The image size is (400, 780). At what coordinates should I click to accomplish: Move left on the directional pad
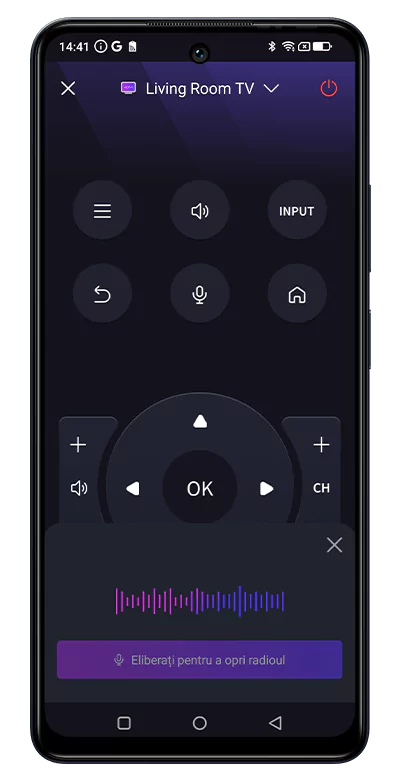(133, 488)
